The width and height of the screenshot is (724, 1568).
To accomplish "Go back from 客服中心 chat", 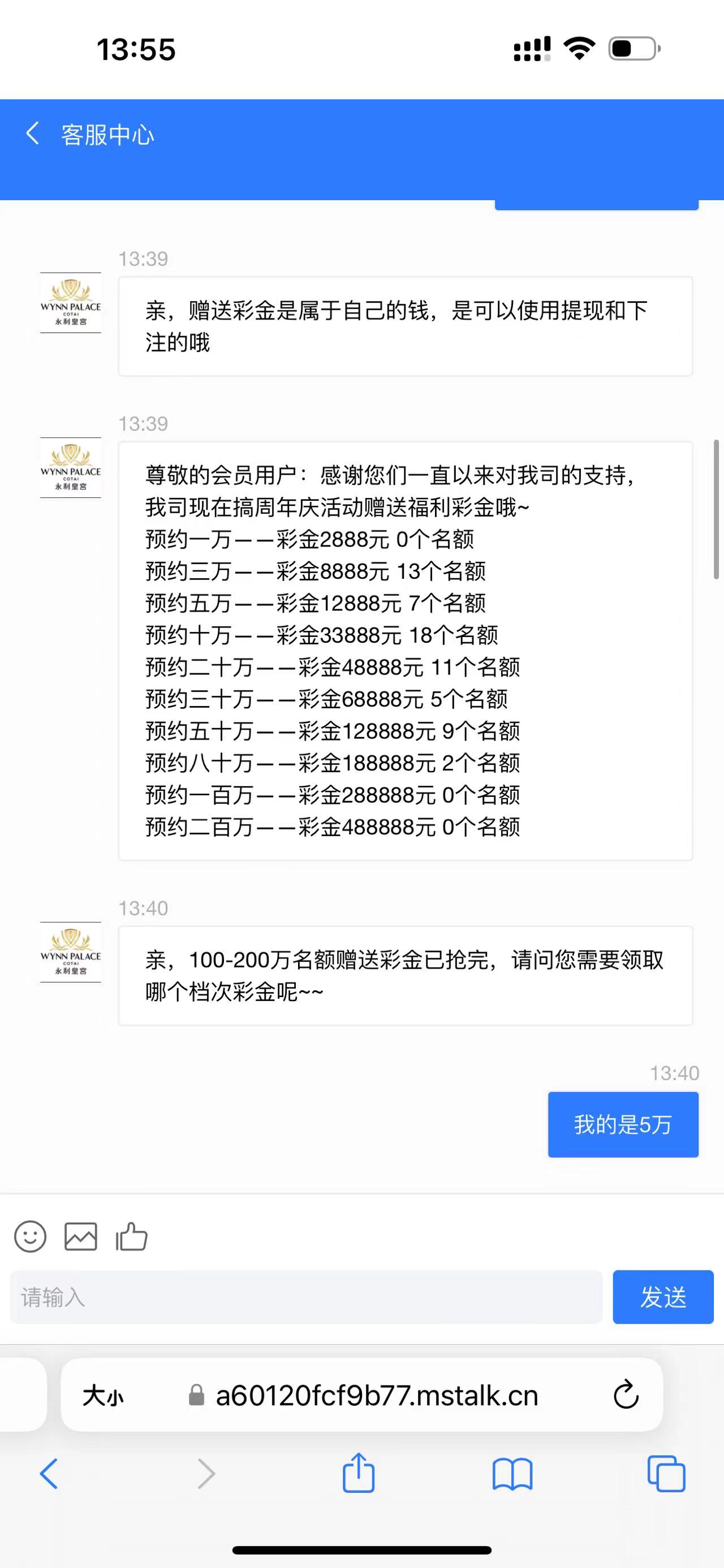I will pyautogui.click(x=33, y=133).
